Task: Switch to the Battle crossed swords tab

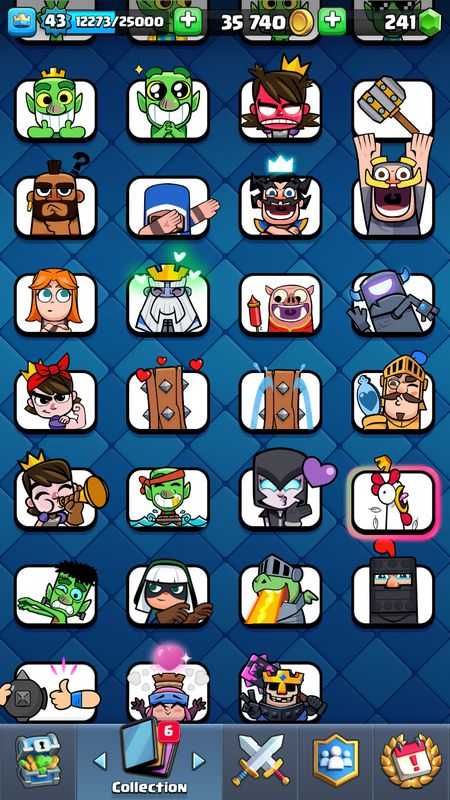Action: coord(260,760)
